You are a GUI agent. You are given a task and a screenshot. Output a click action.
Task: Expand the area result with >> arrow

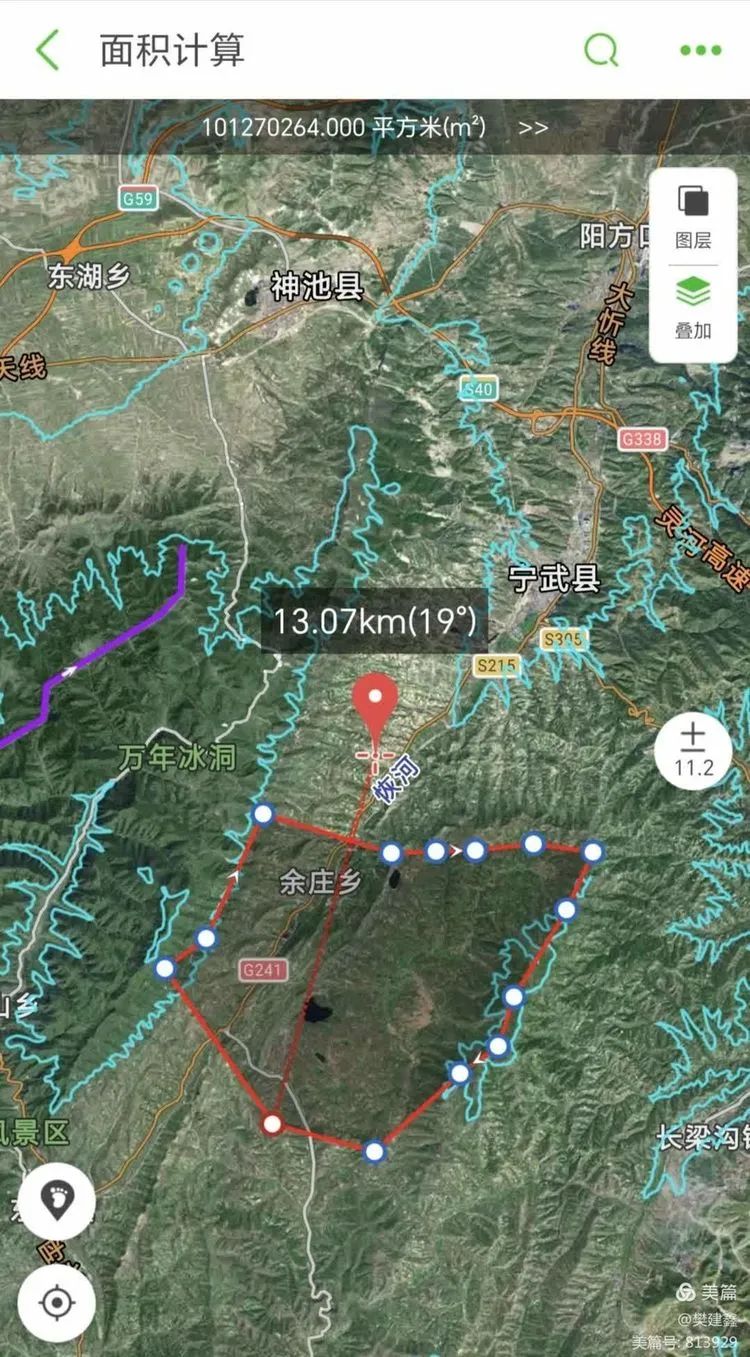pos(533,127)
